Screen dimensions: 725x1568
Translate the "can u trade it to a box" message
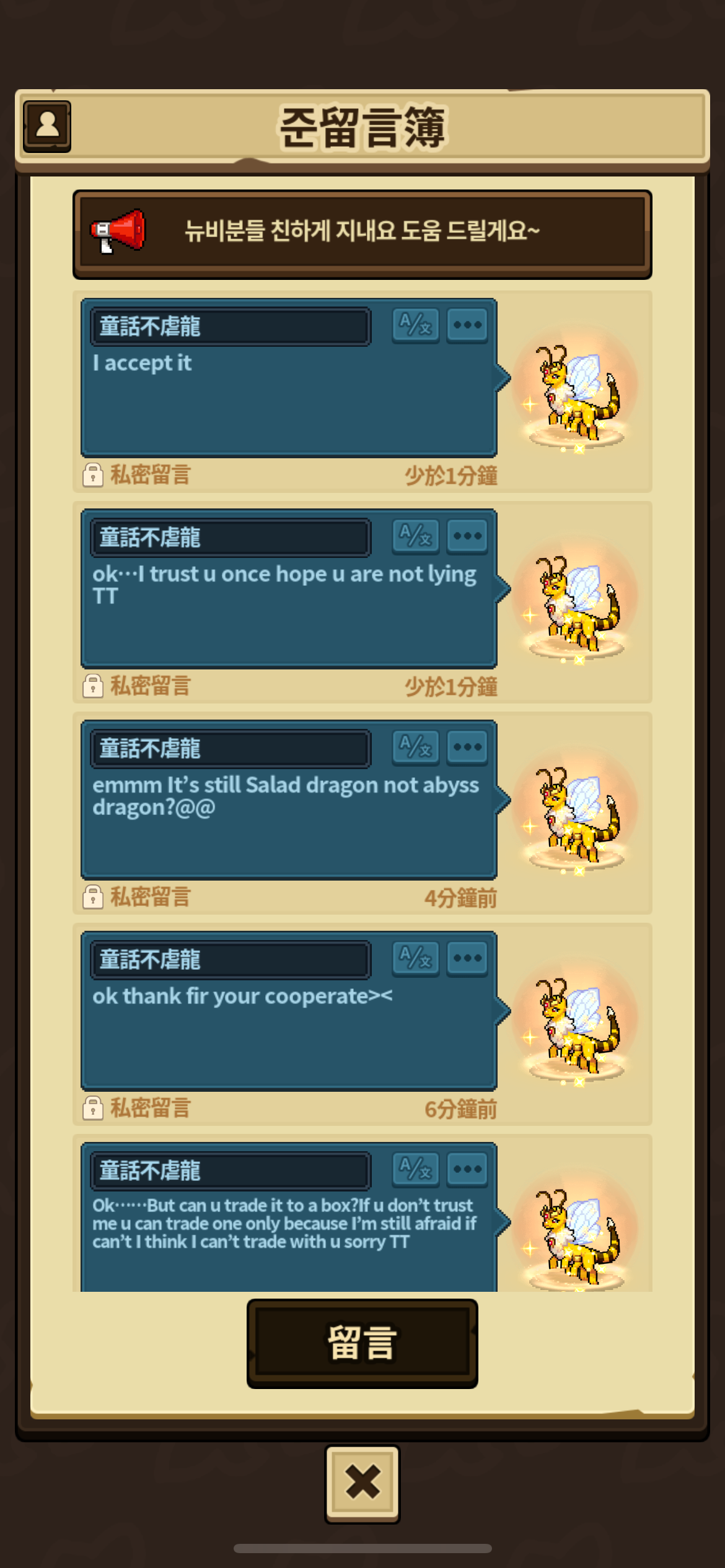click(415, 1169)
